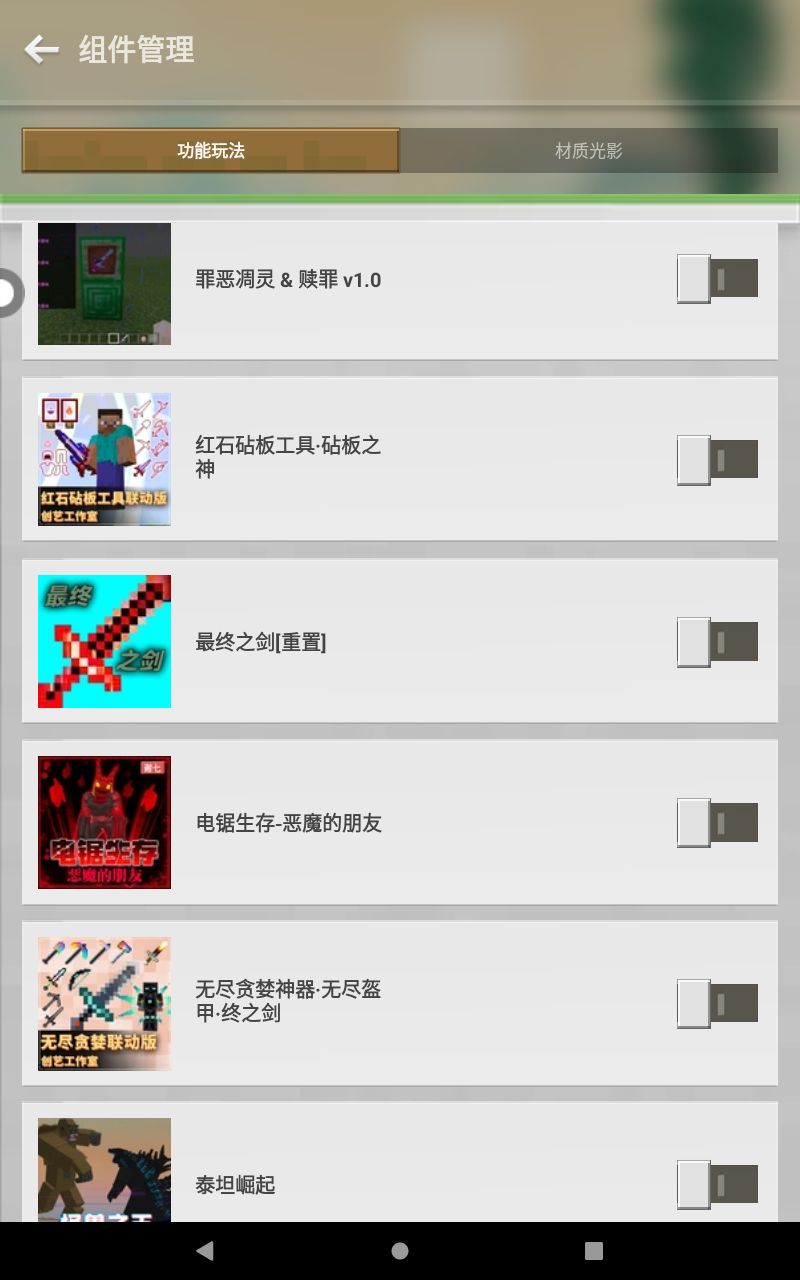800x1280 pixels.
Task: Switch to the 功能玩法 tab
Action: pyautogui.click(x=211, y=151)
